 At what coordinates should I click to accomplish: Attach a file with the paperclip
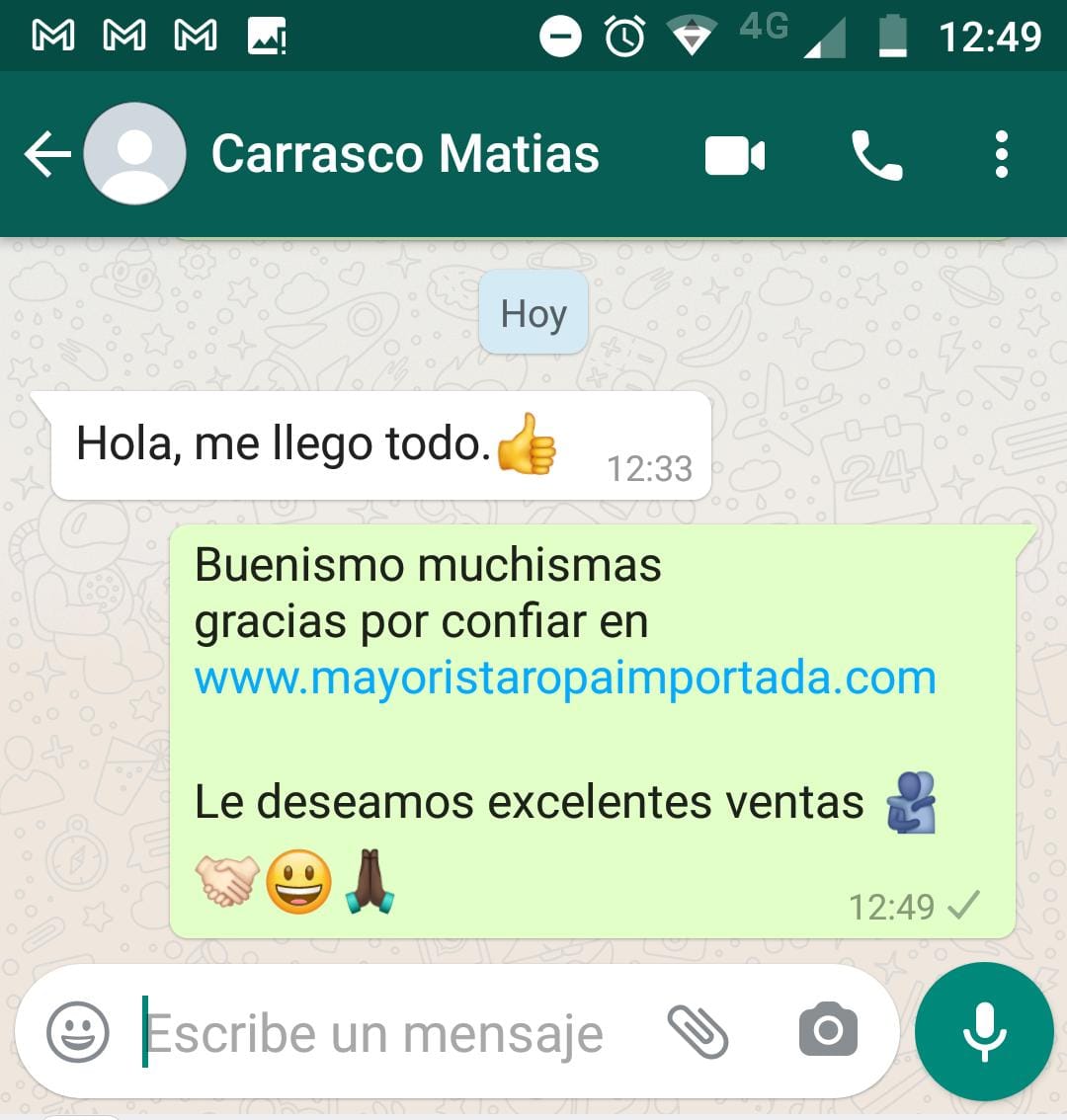coord(698,1032)
